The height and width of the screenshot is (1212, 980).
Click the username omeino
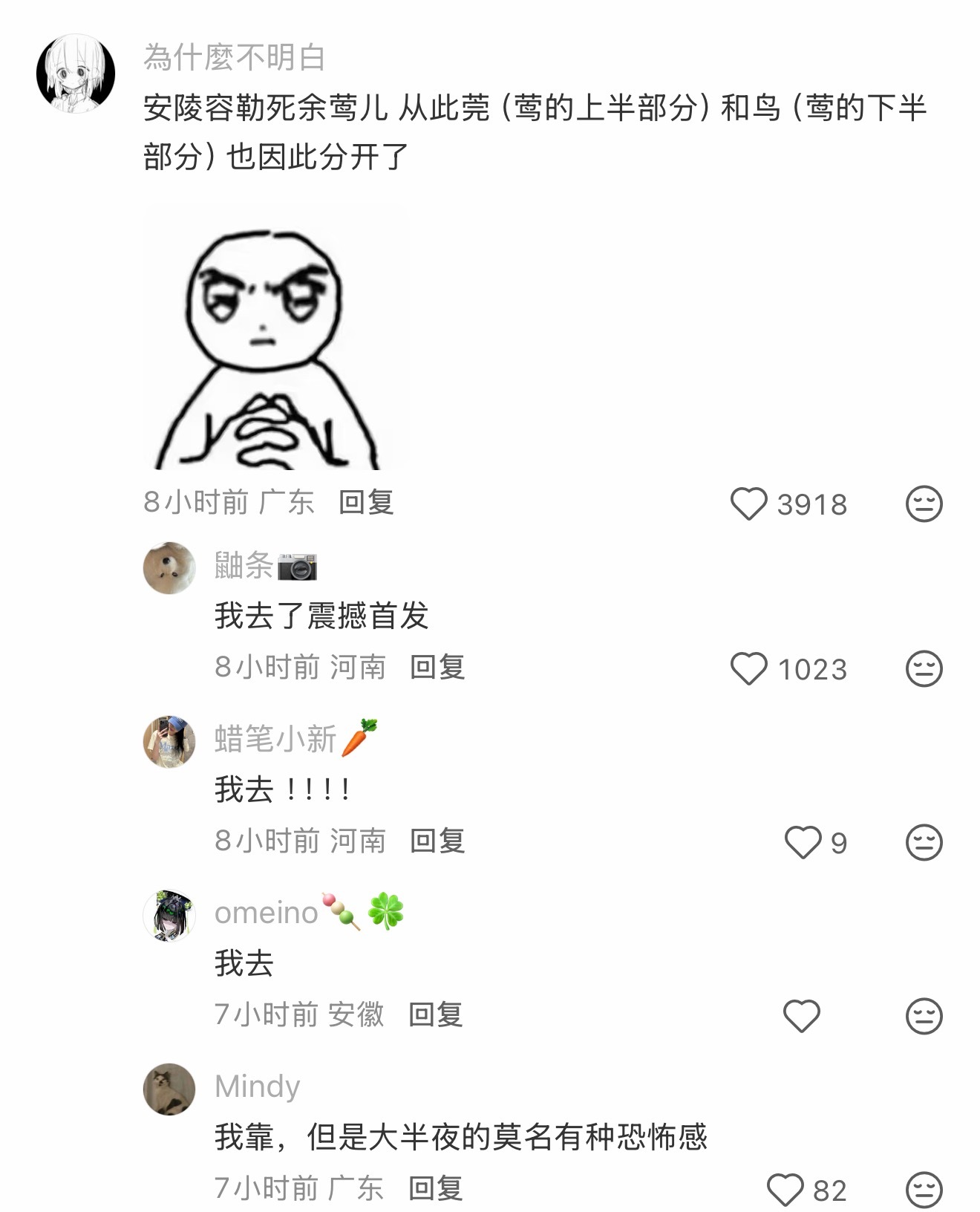(x=266, y=913)
